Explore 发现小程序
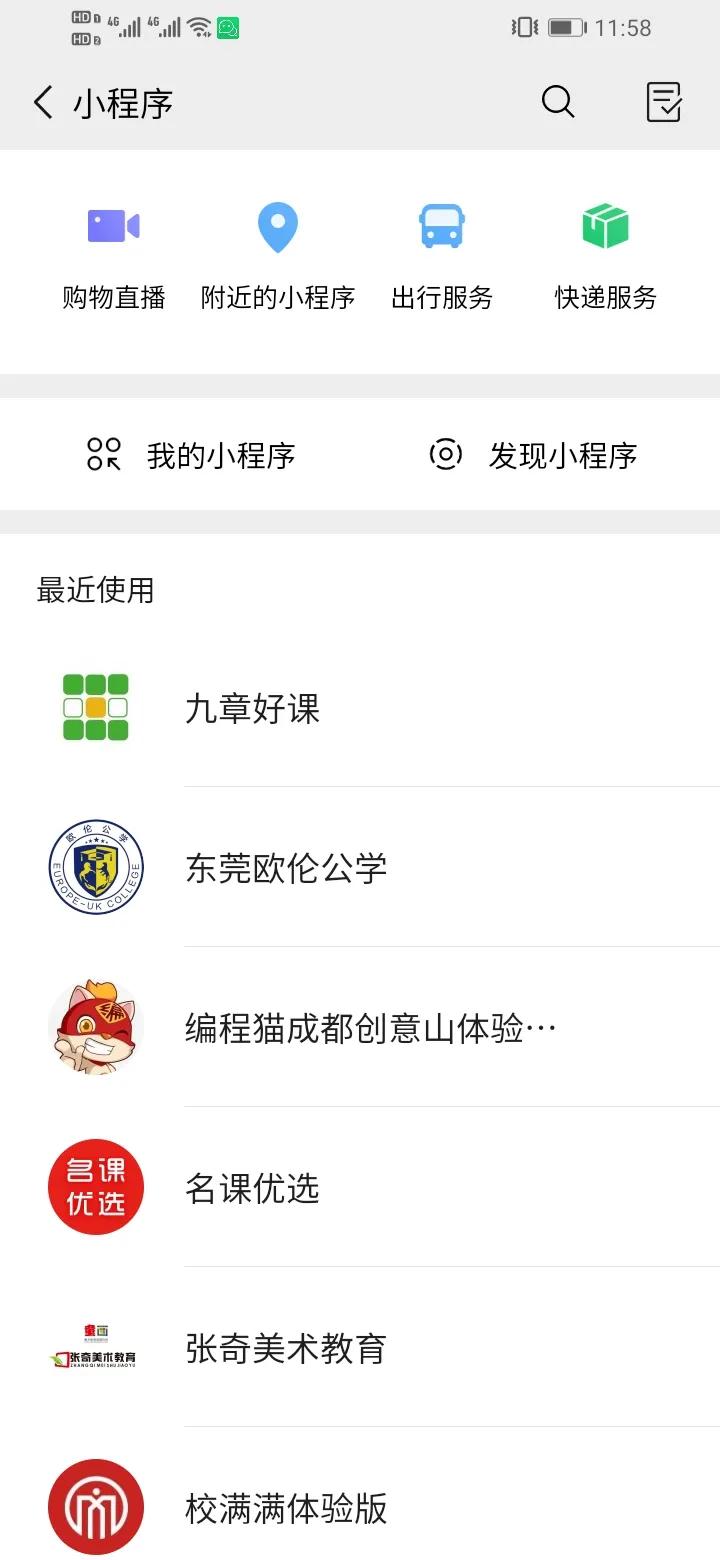This screenshot has height=1560, width=720. click(x=533, y=455)
